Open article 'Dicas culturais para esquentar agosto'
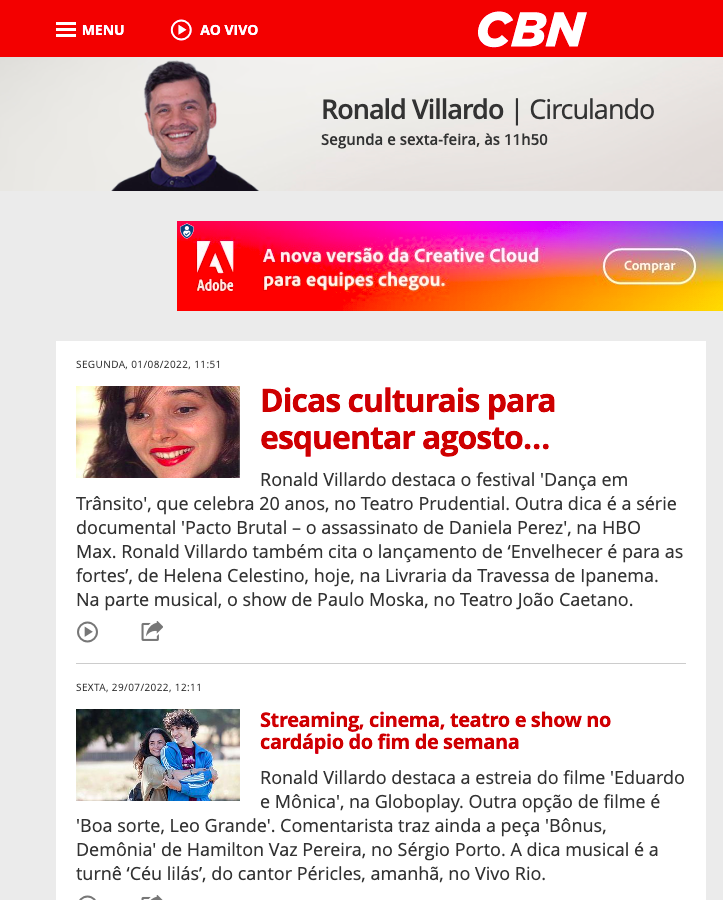 click(407, 419)
